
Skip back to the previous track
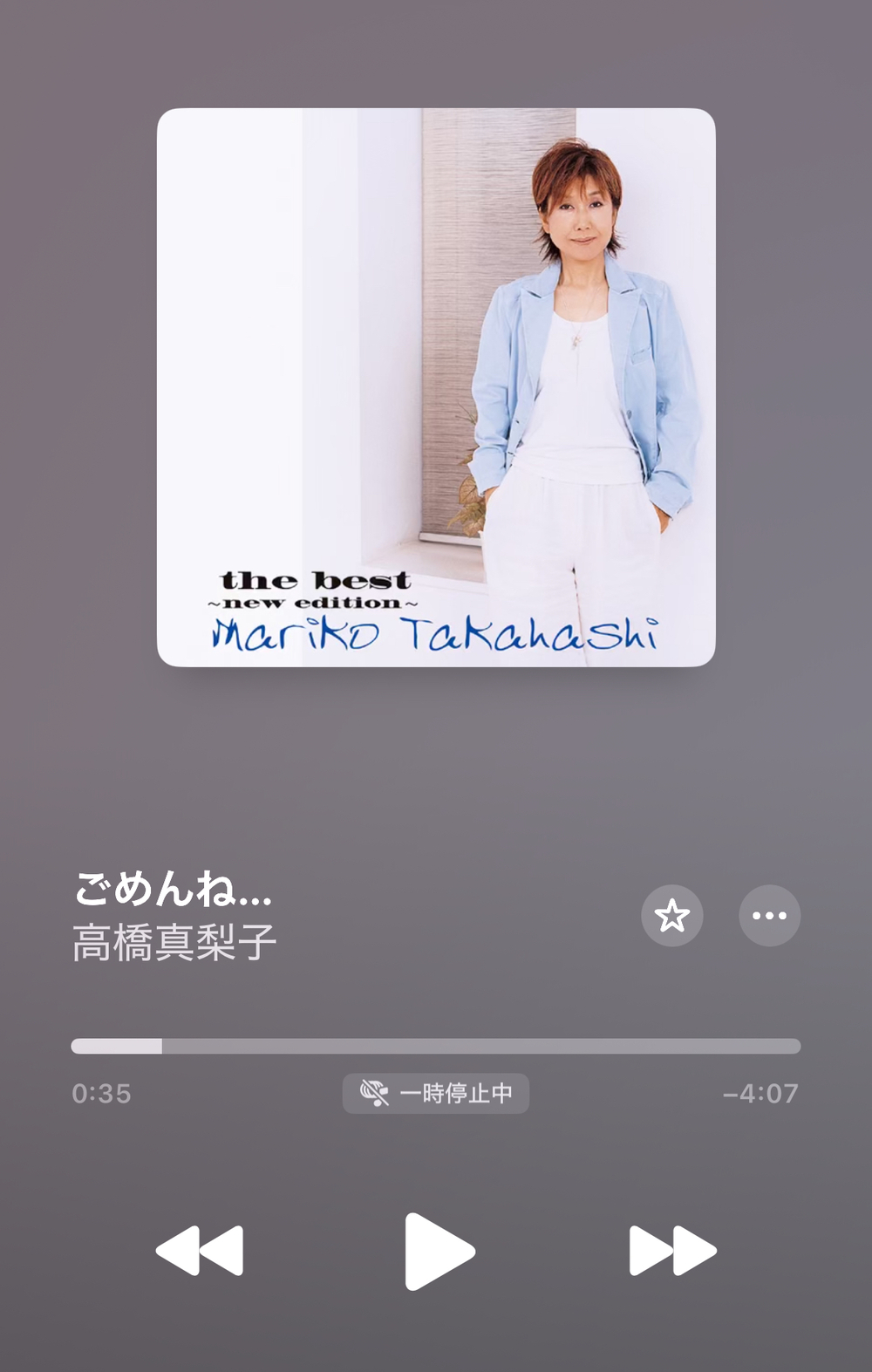coord(200,1251)
